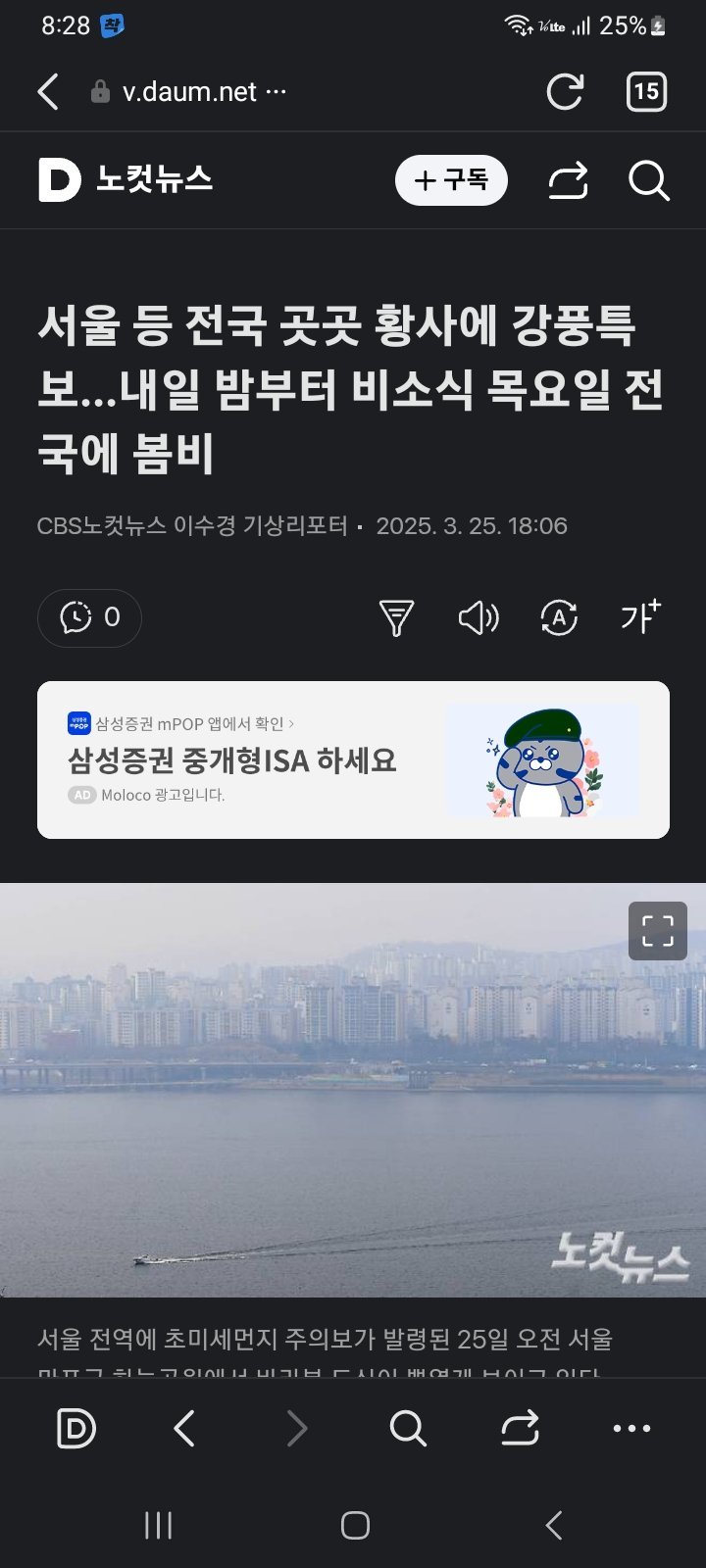Screen dimensions: 706x1568
Task: Listen to the article with the speaker icon
Action: (479, 617)
